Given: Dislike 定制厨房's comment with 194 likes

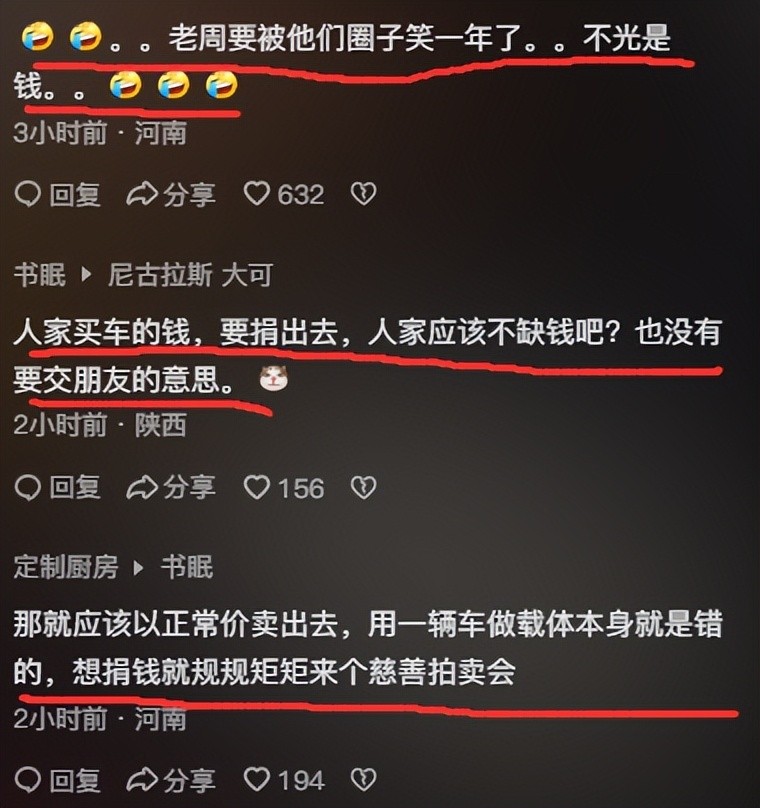Looking at the screenshot, I should tap(362, 780).
